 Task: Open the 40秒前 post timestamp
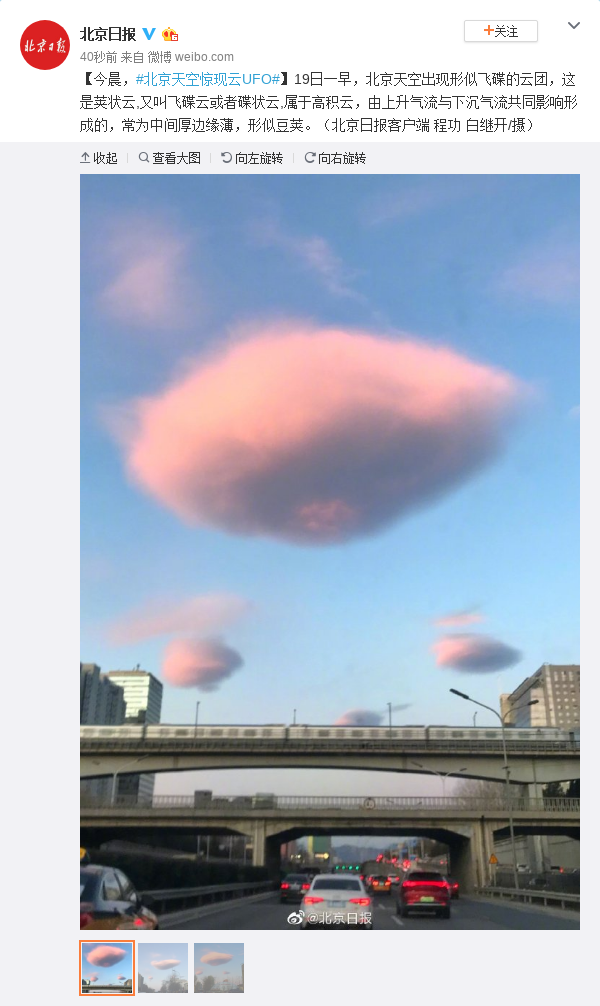[x=98, y=57]
